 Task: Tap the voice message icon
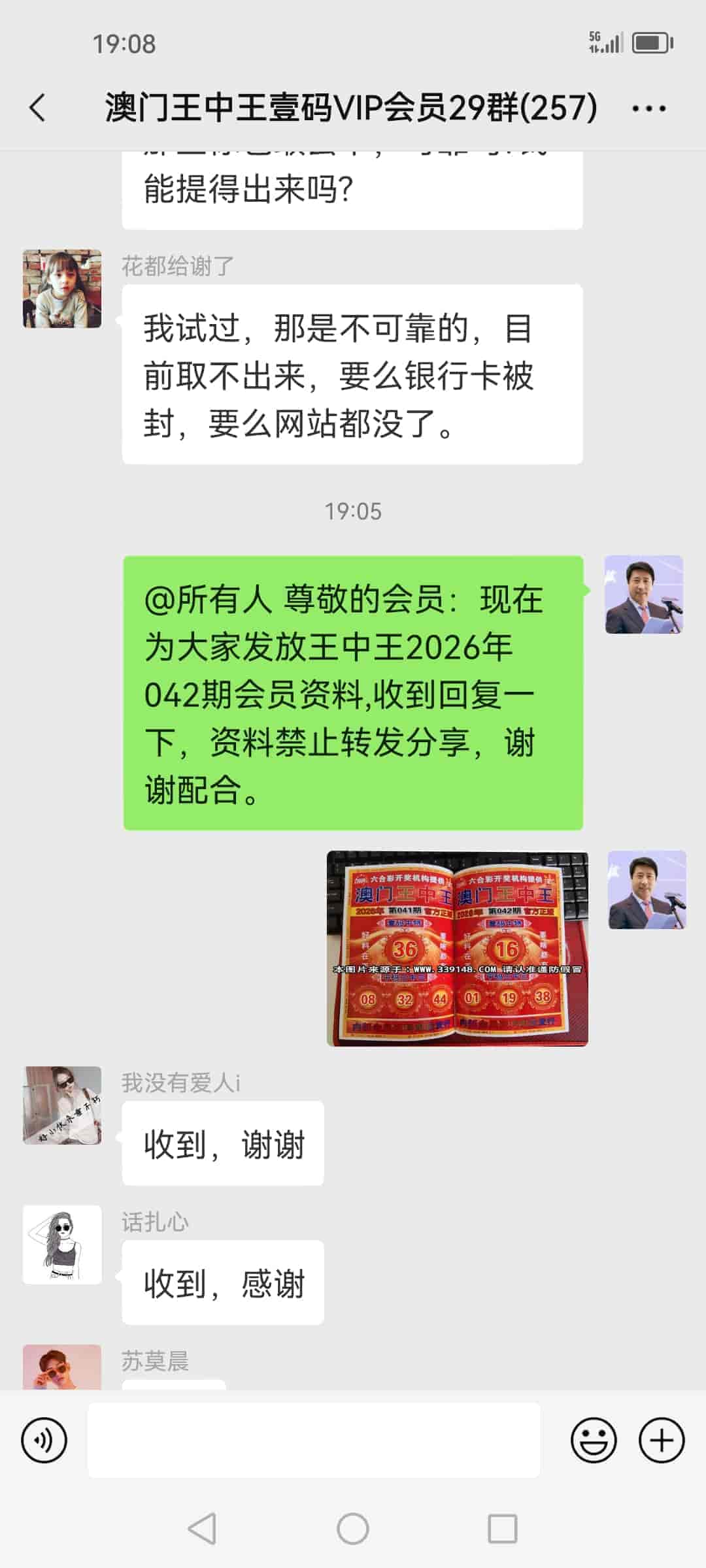[44, 1440]
